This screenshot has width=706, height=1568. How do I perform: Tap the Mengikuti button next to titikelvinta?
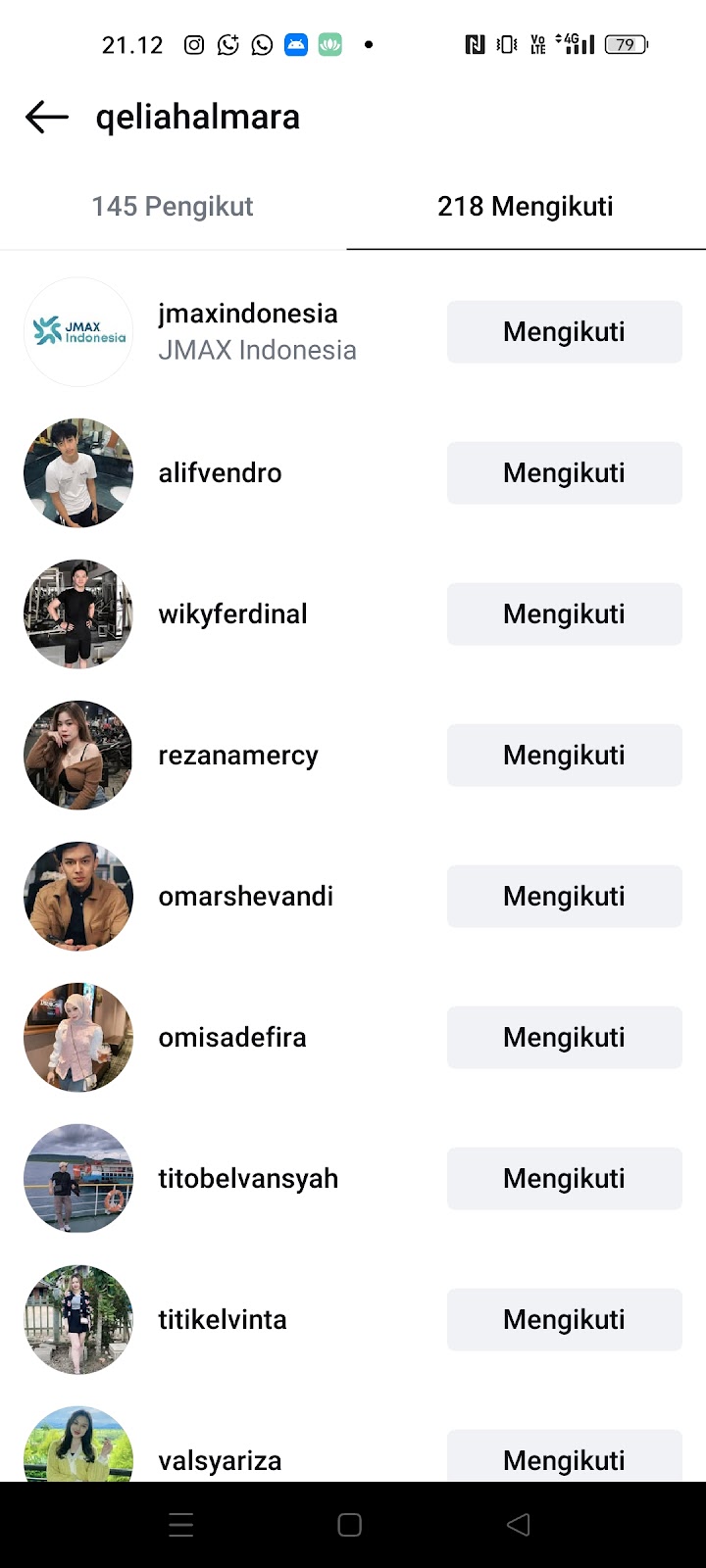564,1320
